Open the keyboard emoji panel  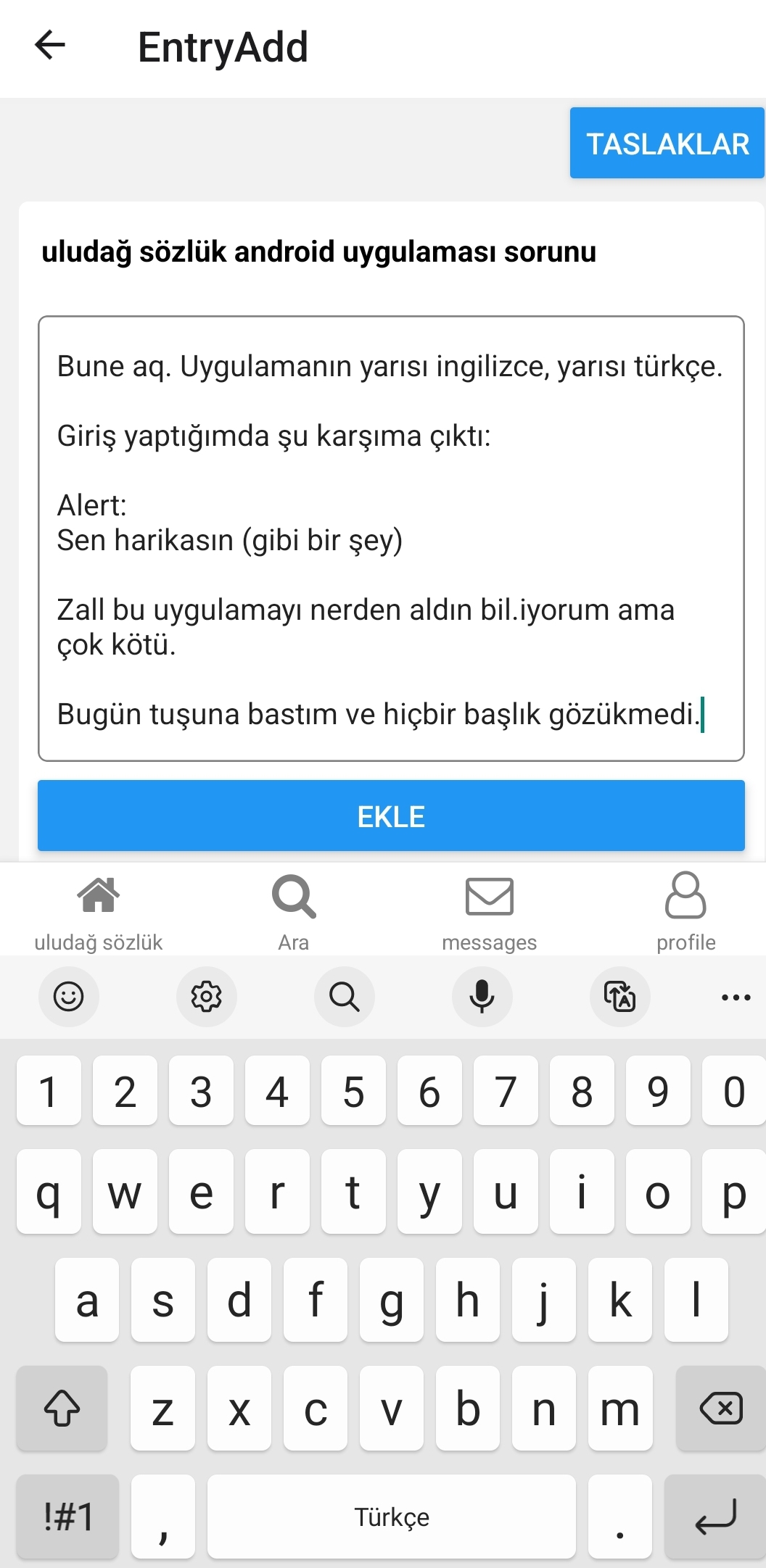pos(69,997)
